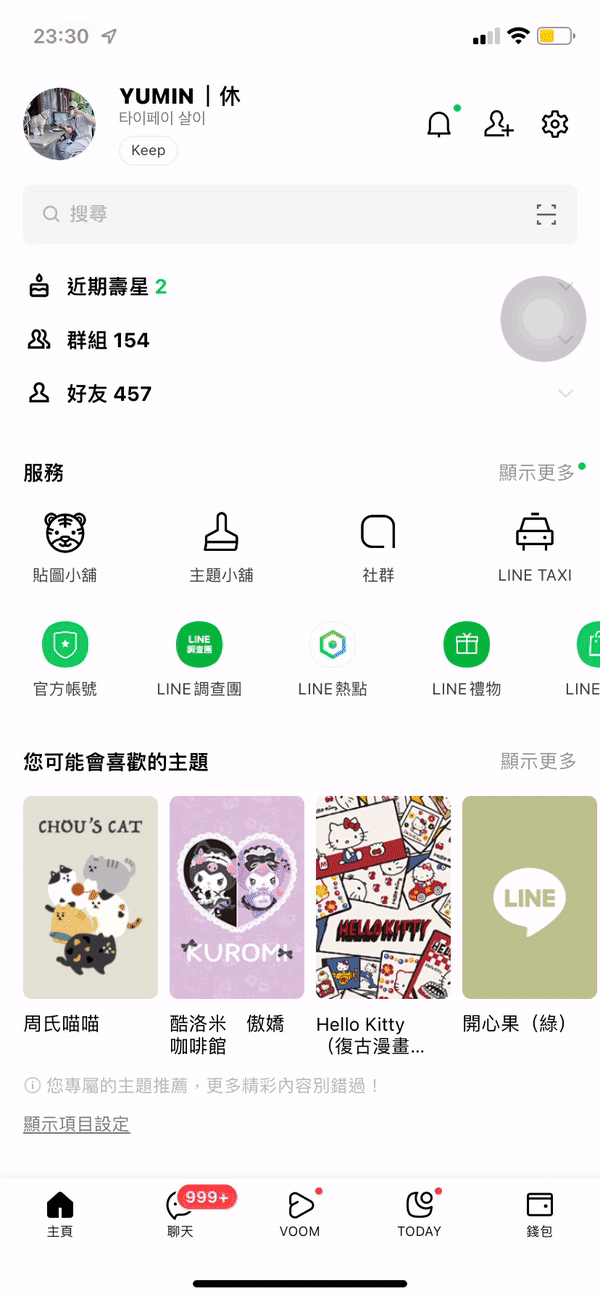Open the Hello Kitty theme card
Image resolution: width=600 pixels, height=1299 pixels.
coord(383,897)
